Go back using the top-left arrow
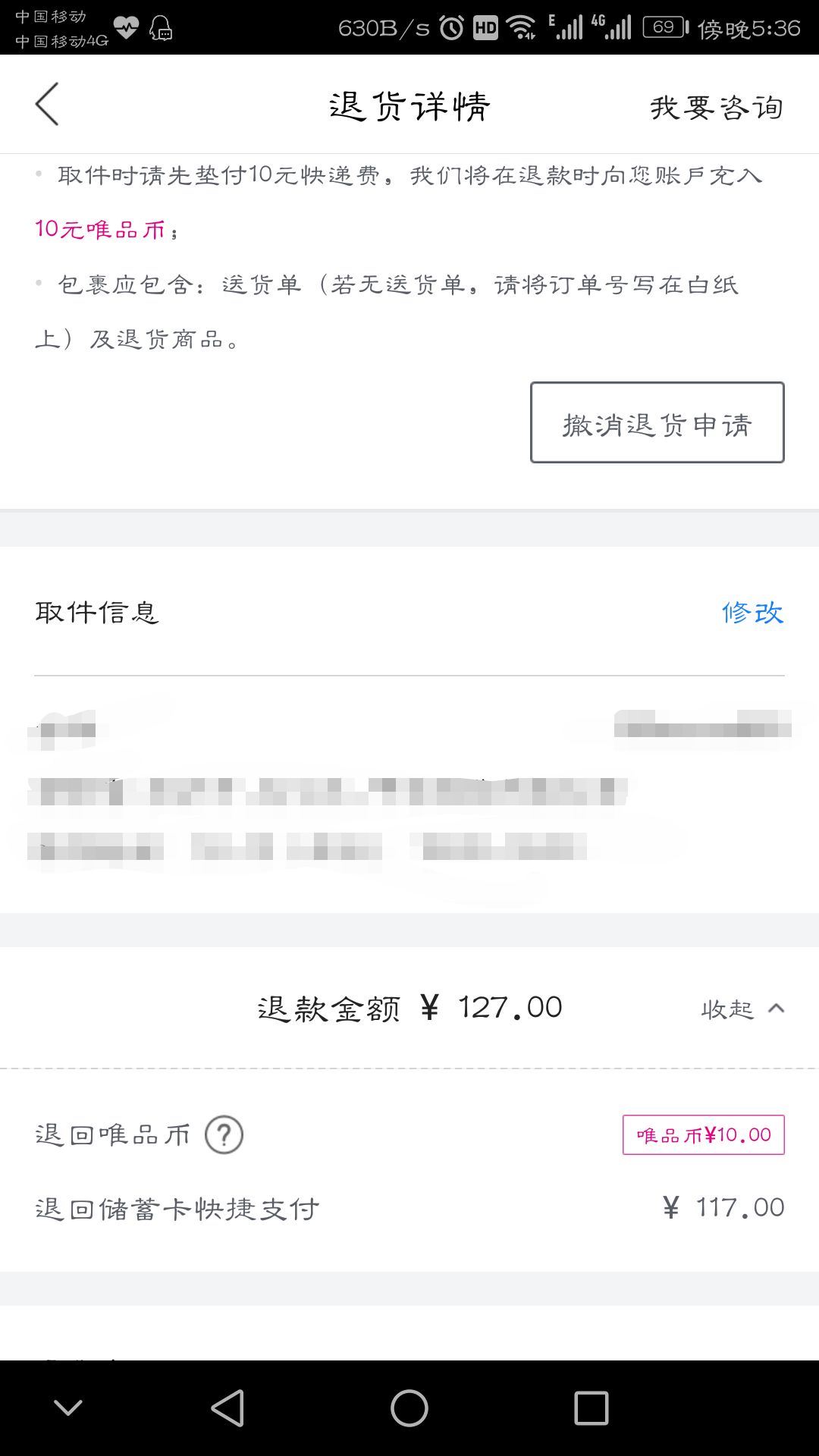819x1456 pixels. click(x=47, y=104)
